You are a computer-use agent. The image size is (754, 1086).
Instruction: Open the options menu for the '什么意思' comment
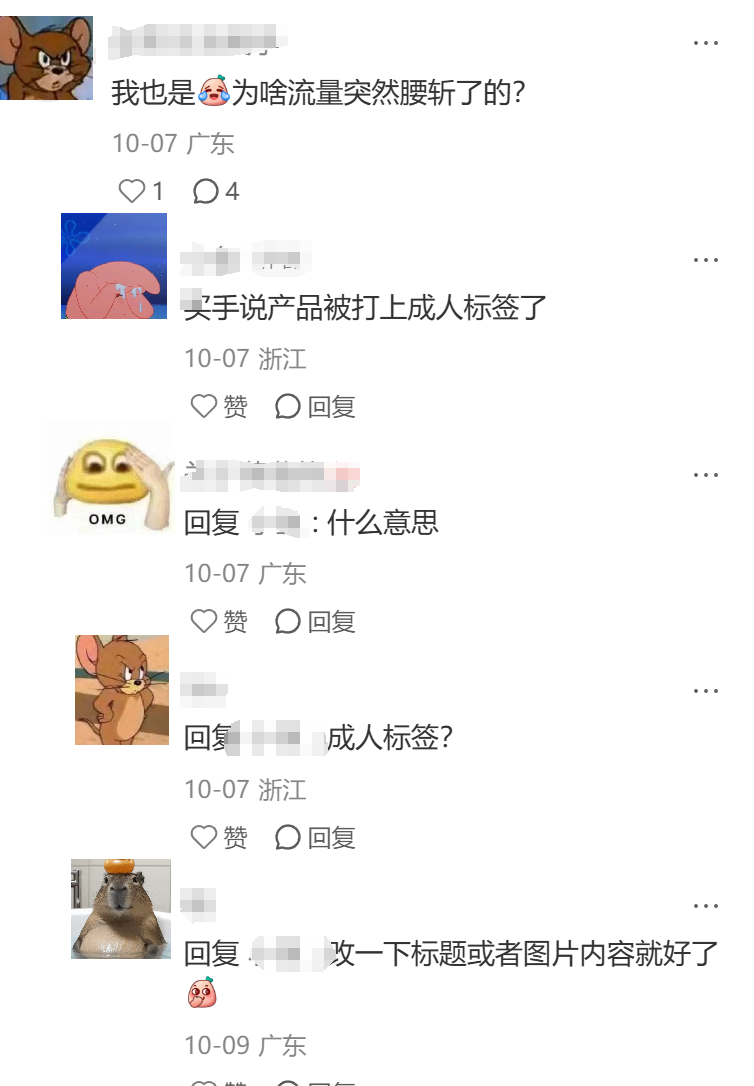click(708, 473)
